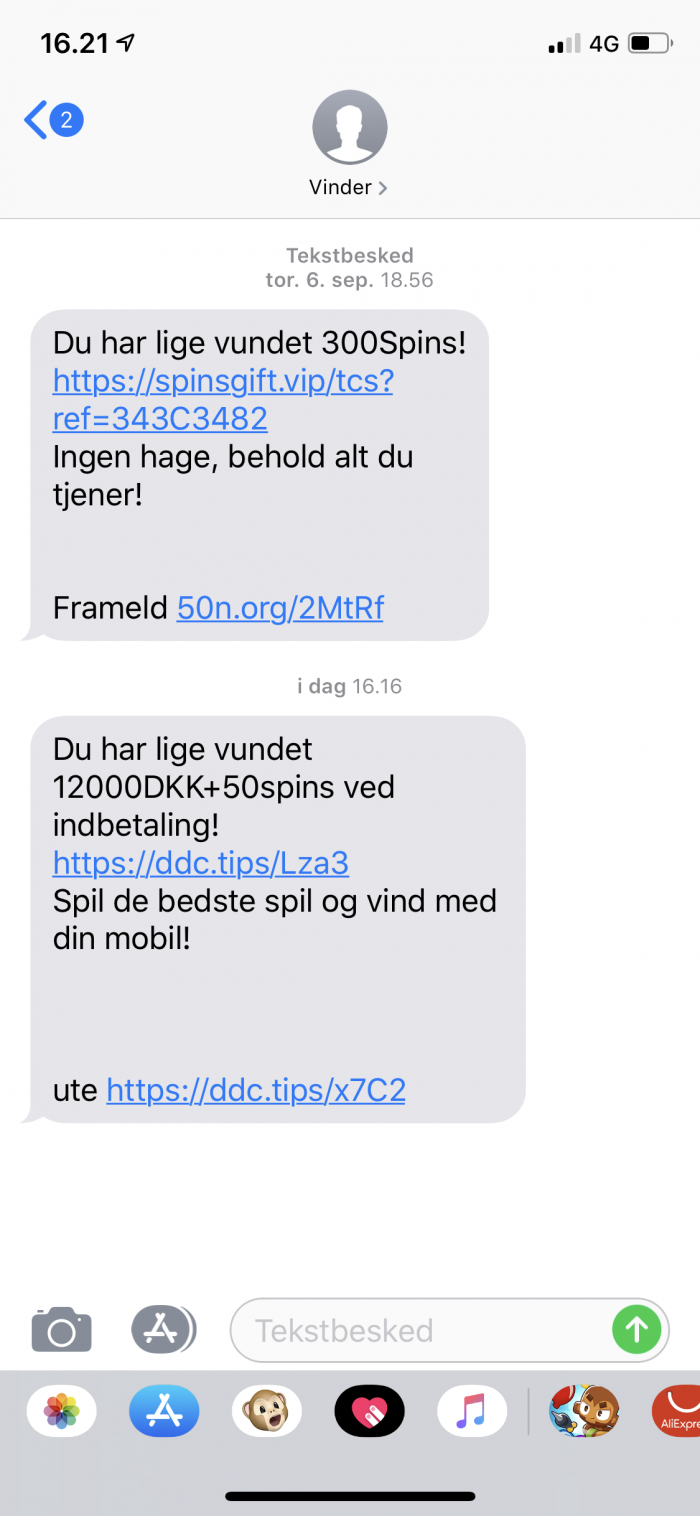Focus the Tekstbesked input field
700x1516 pixels.
tap(420, 1330)
